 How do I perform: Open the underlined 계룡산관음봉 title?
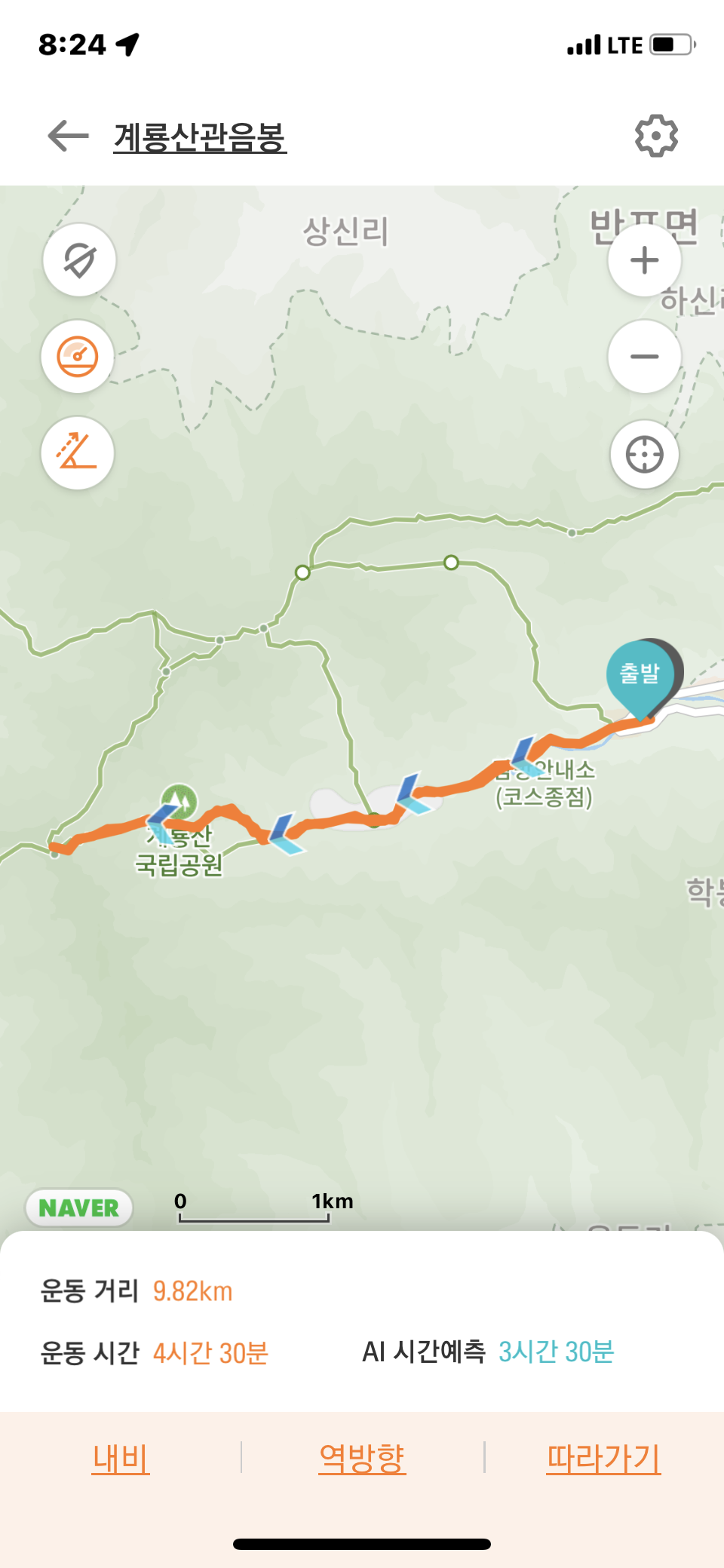tap(200, 137)
